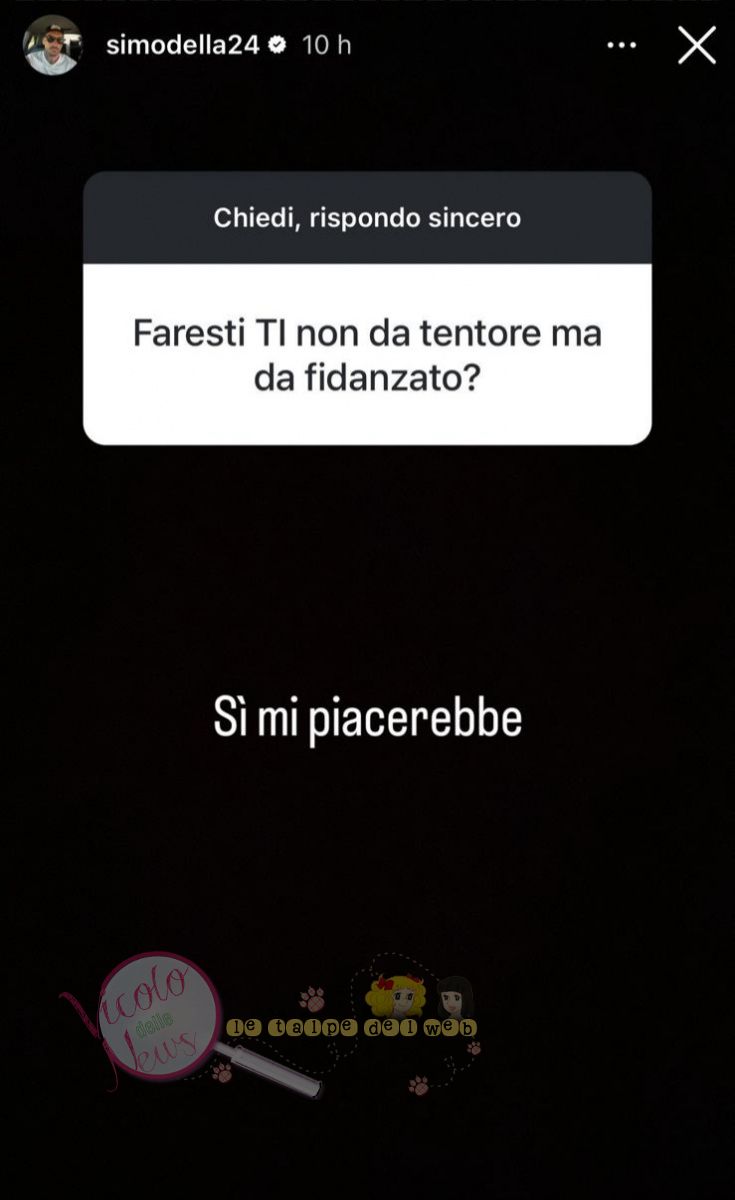Open the story's three-dot options menu
This screenshot has width=735, height=1200.
click(622, 46)
